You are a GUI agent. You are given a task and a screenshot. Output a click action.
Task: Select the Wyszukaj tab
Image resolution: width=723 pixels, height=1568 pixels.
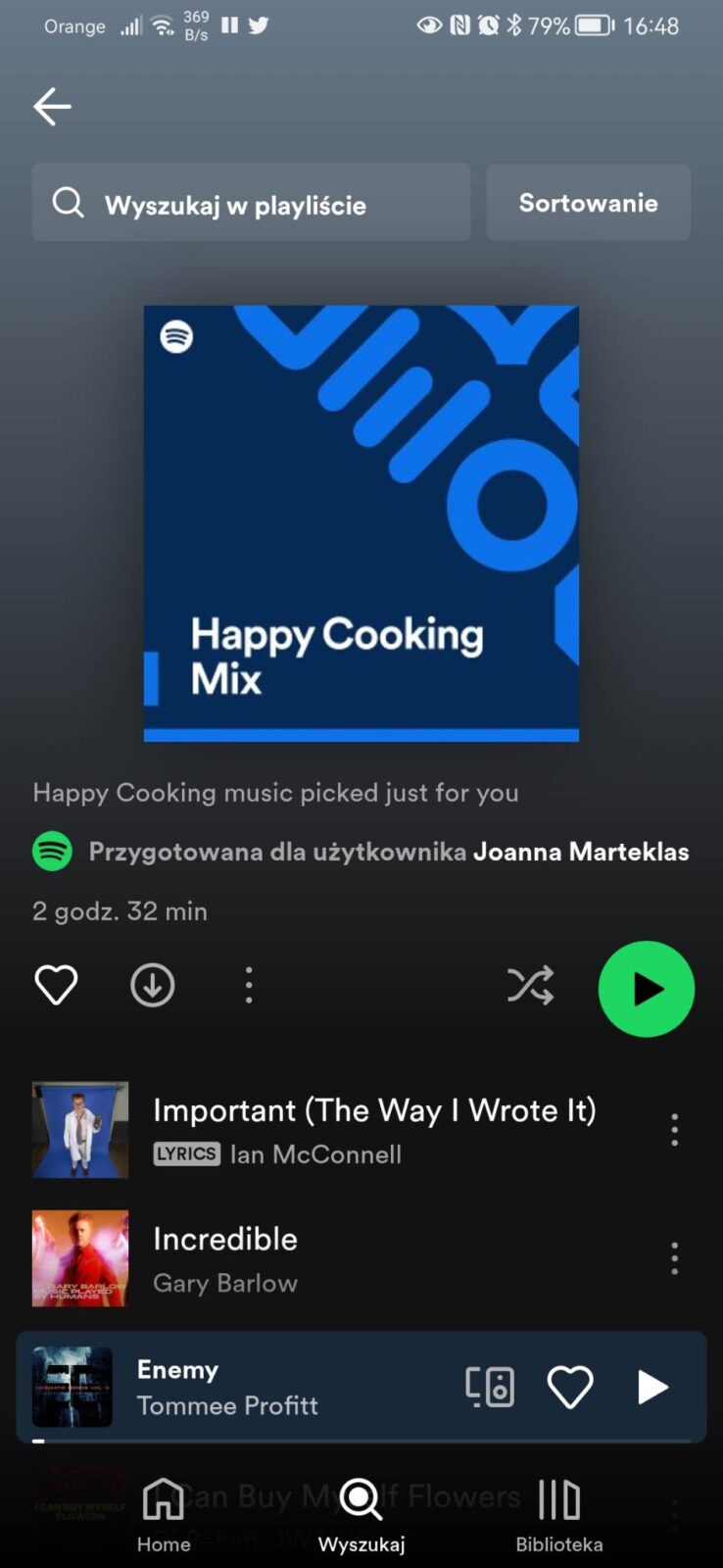coord(361,1516)
